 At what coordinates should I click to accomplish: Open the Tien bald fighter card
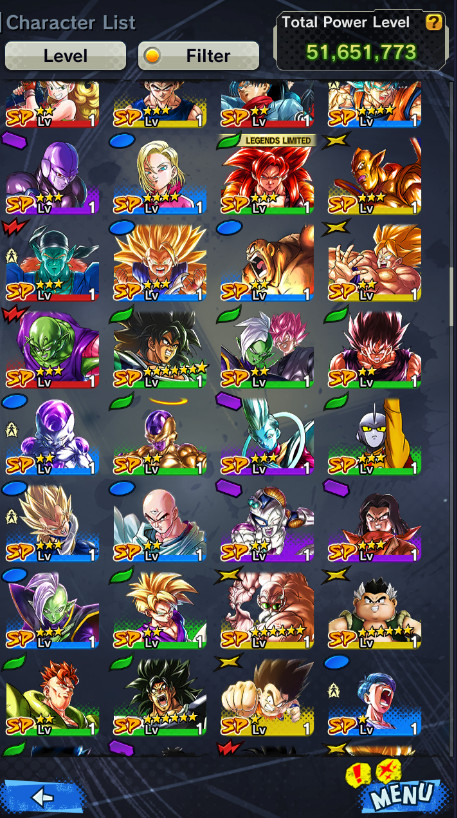[x=160, y=524]
